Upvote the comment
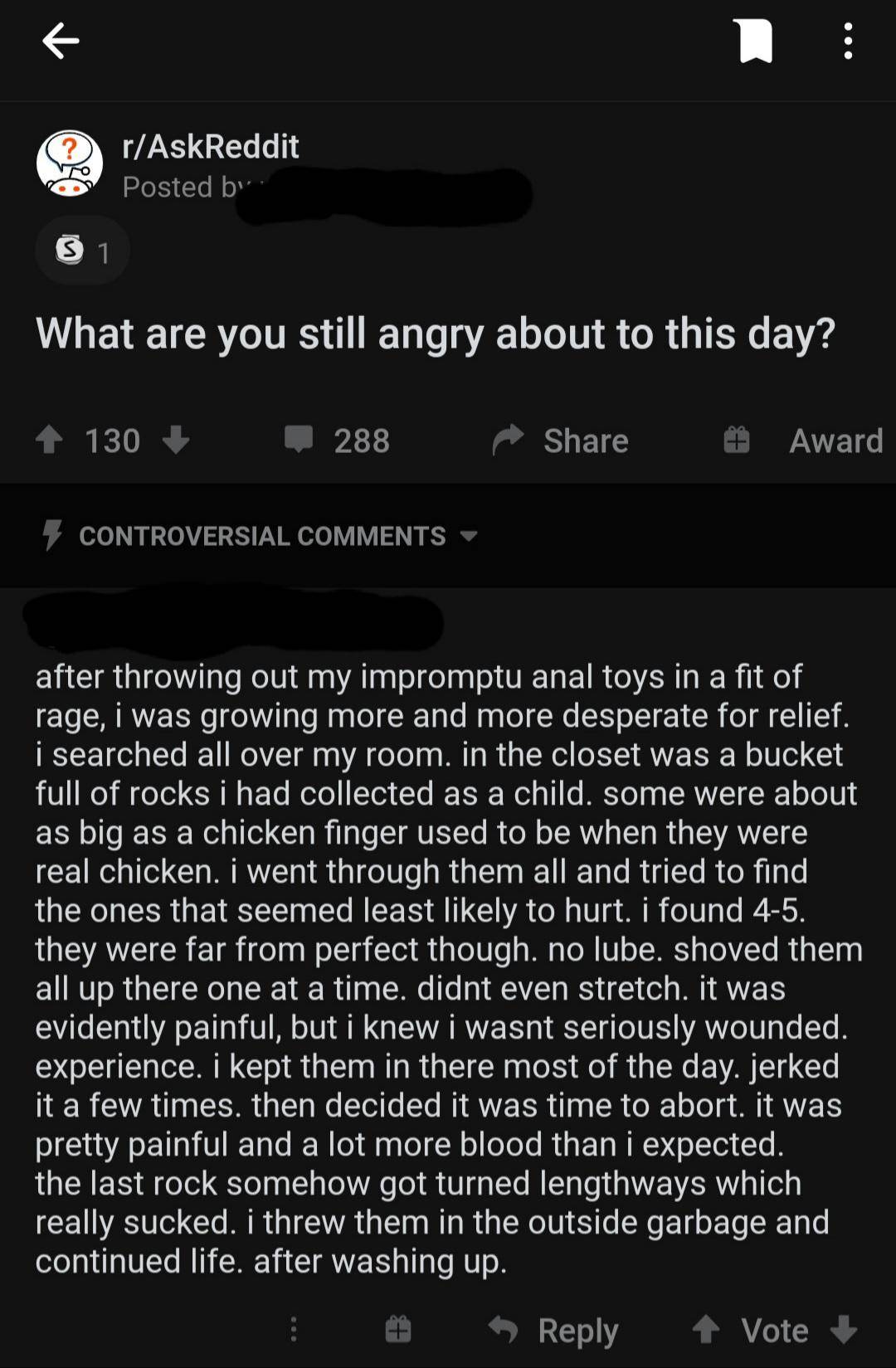This screenshot has height=1368, width=896. coord(706,1329)
